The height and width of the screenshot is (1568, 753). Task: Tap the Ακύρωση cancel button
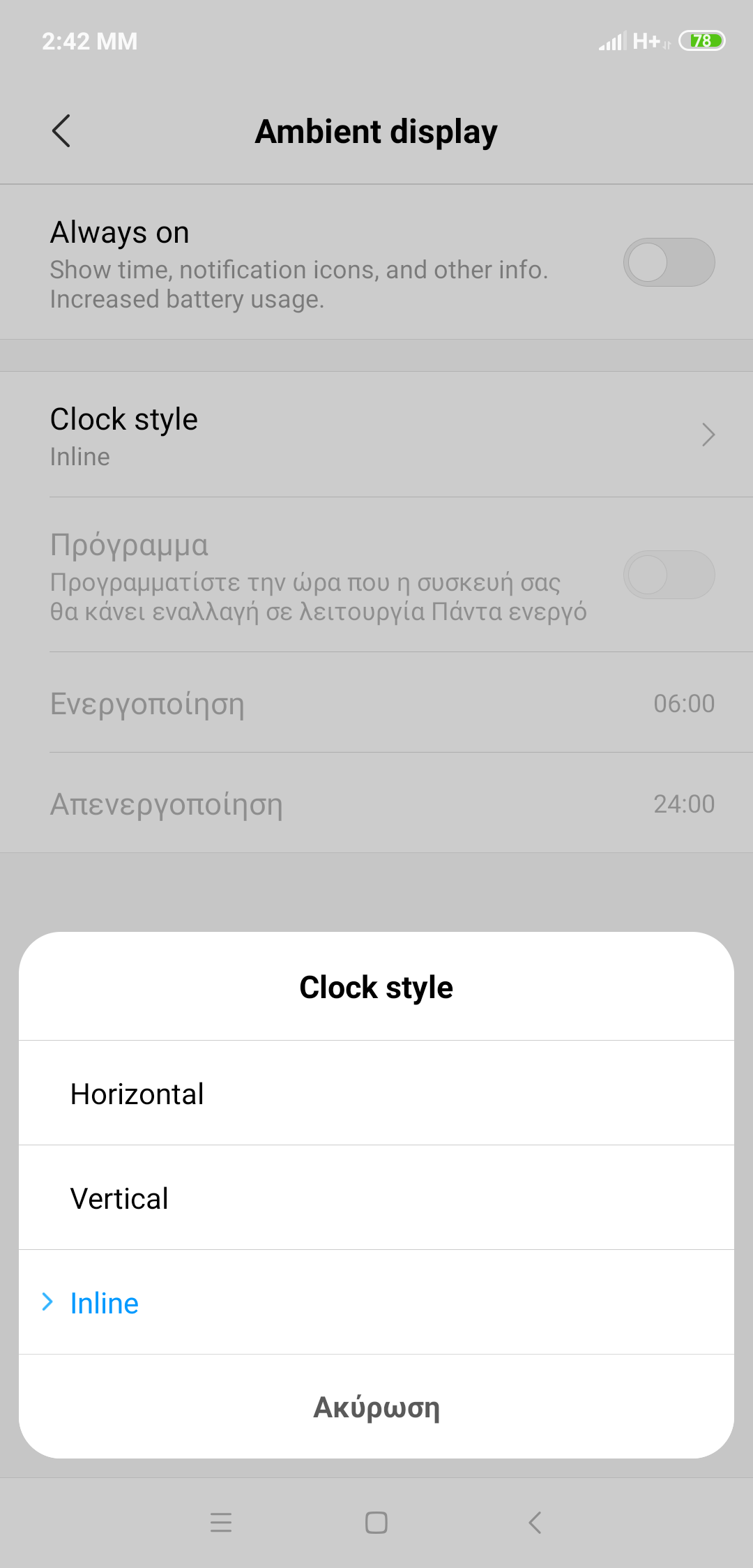[376, 1408]
